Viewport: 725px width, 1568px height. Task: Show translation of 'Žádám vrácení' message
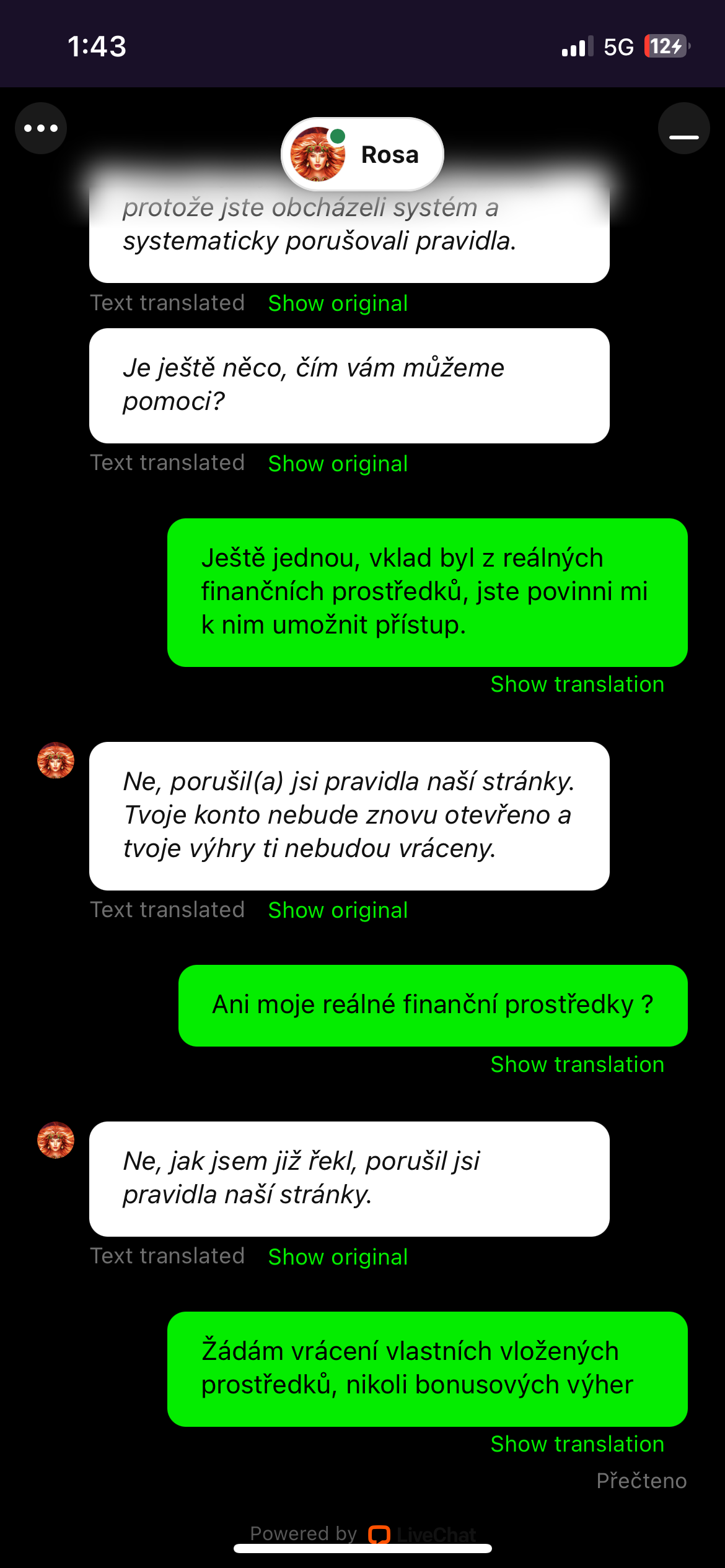point(577,1444)
